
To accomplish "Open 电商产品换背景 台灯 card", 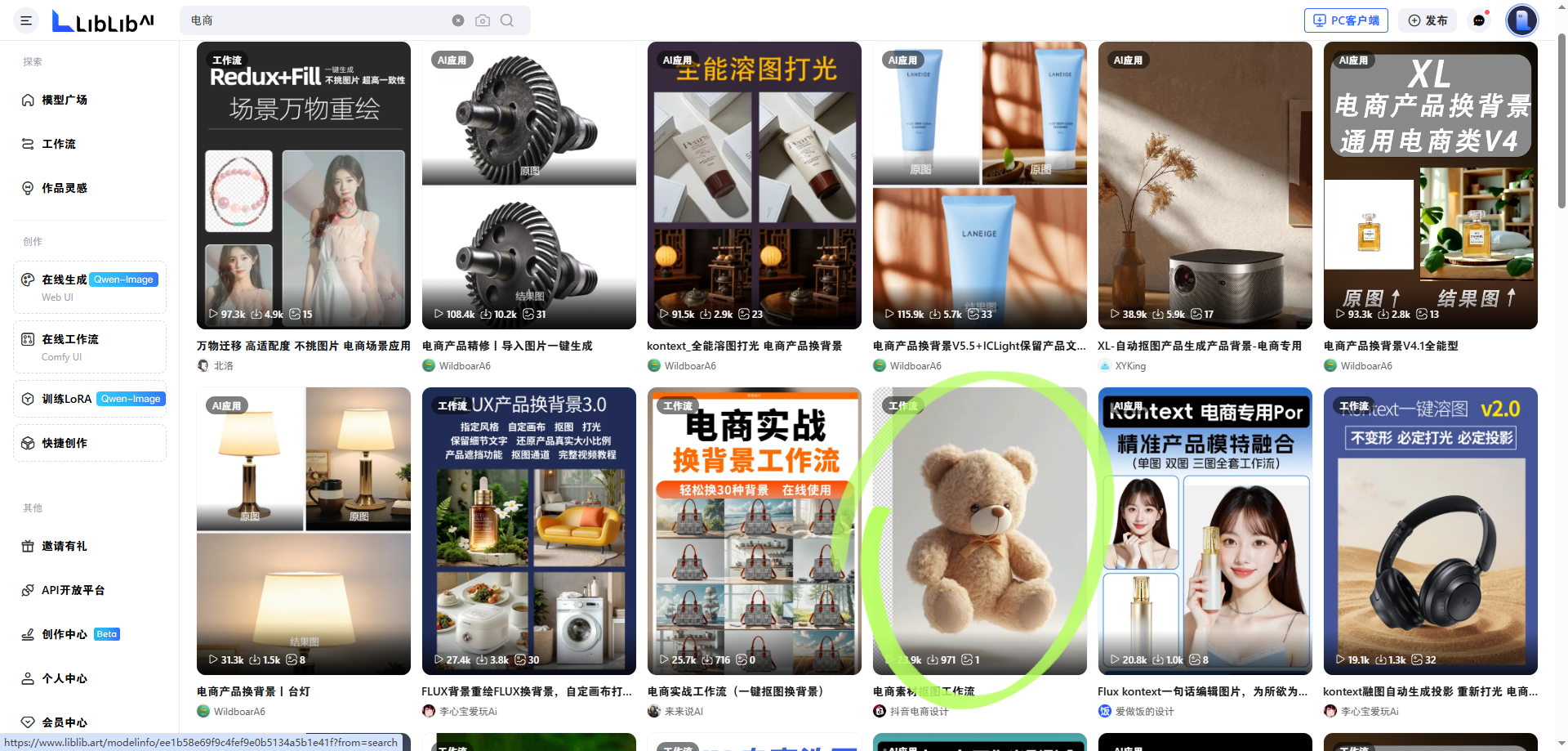I will click(303, 531).
